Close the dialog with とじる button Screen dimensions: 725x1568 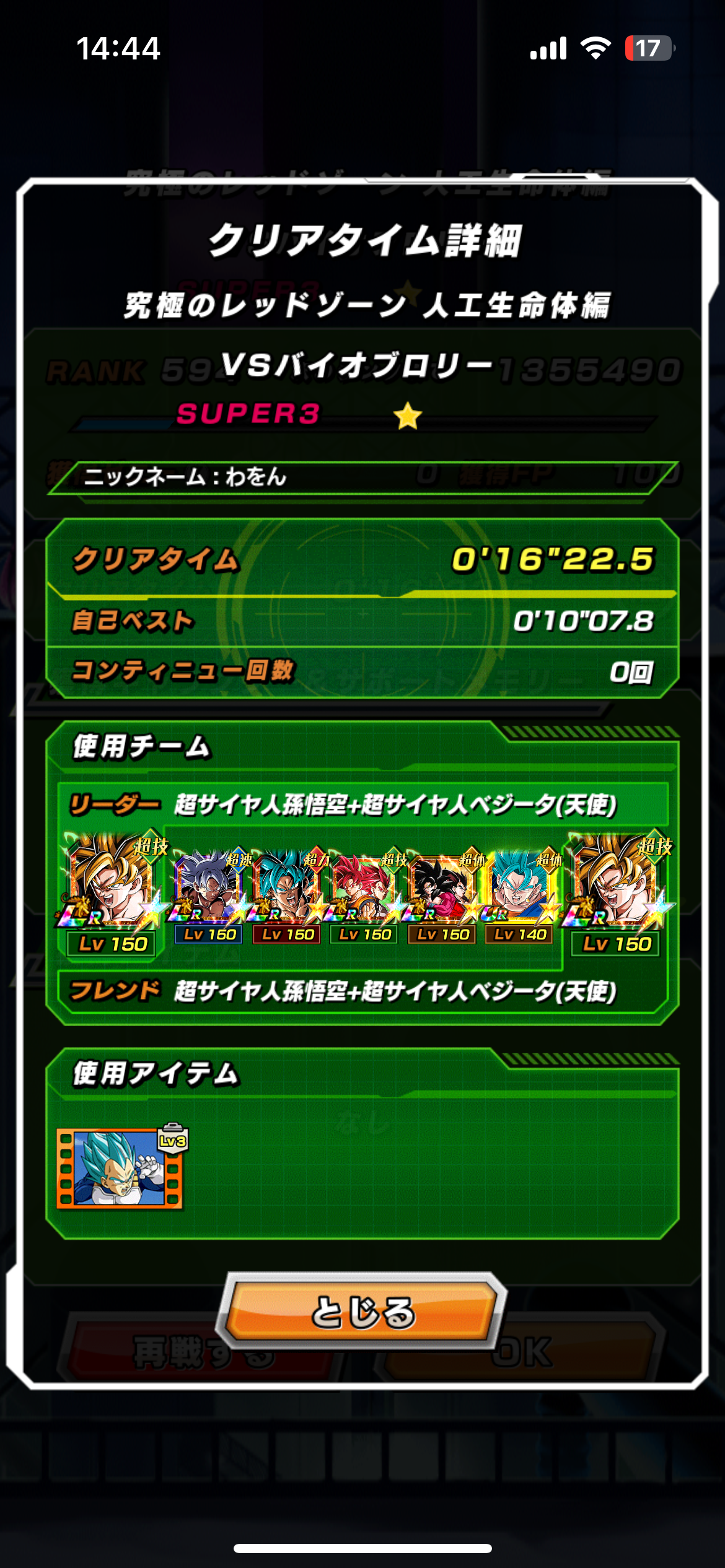pos(362,1310)
